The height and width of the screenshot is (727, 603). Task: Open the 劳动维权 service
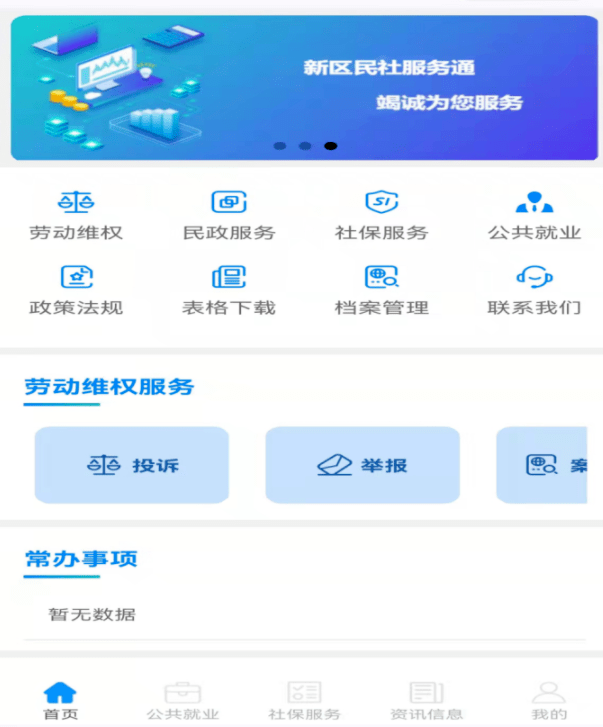(x=76, y=216)
